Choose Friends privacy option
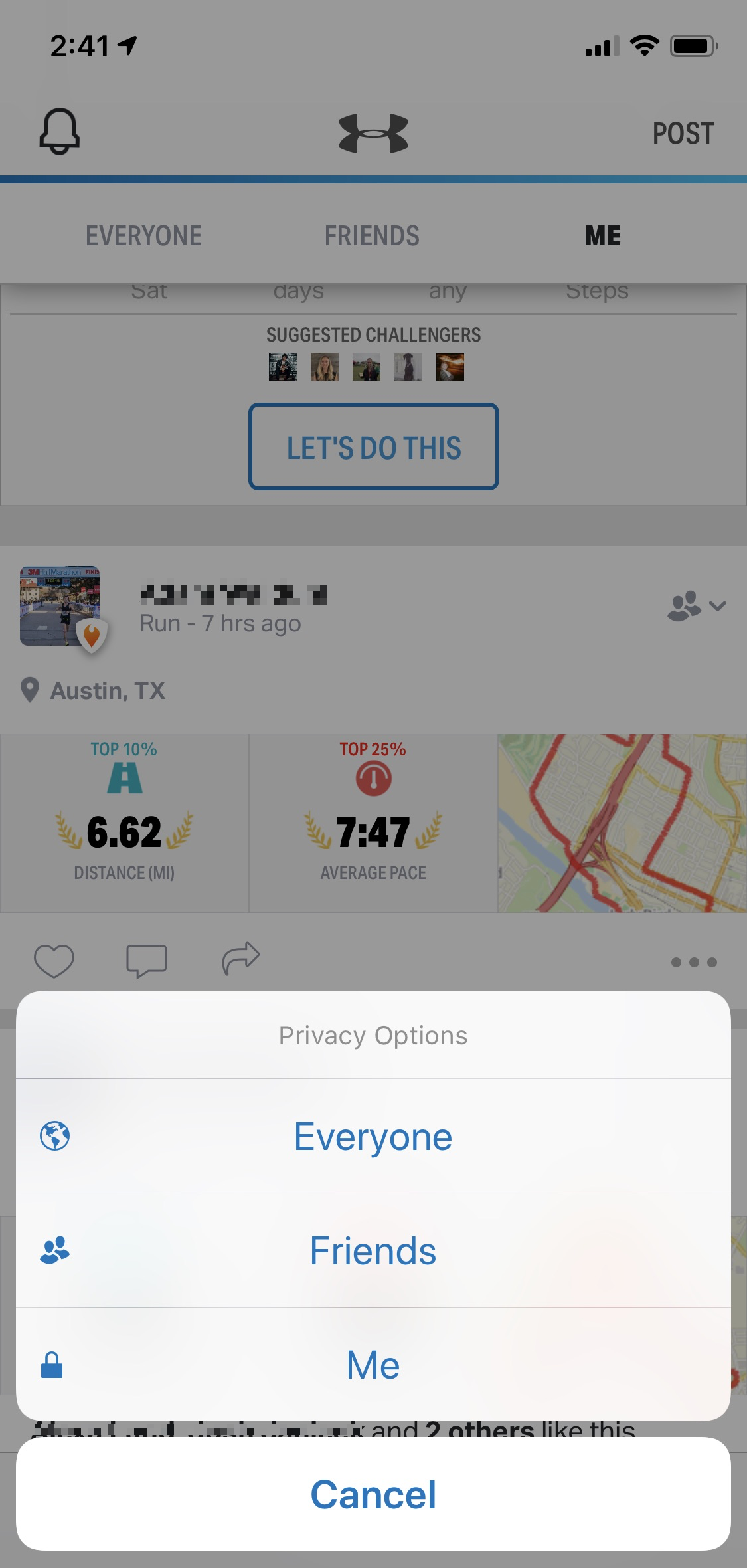This screenshot has width=747, height=1568. (x=373, y=1250)
